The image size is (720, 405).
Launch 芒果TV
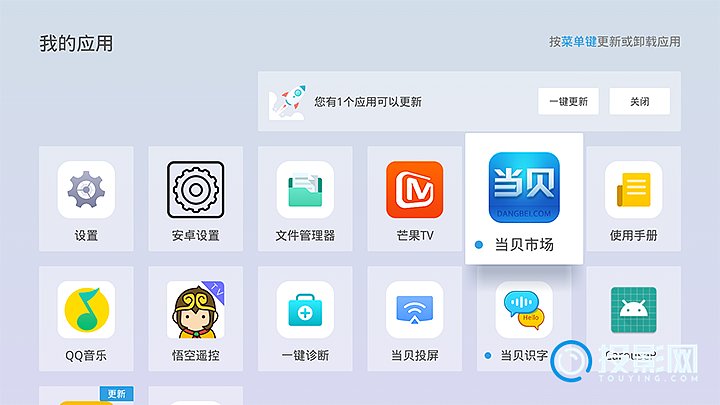414,198
